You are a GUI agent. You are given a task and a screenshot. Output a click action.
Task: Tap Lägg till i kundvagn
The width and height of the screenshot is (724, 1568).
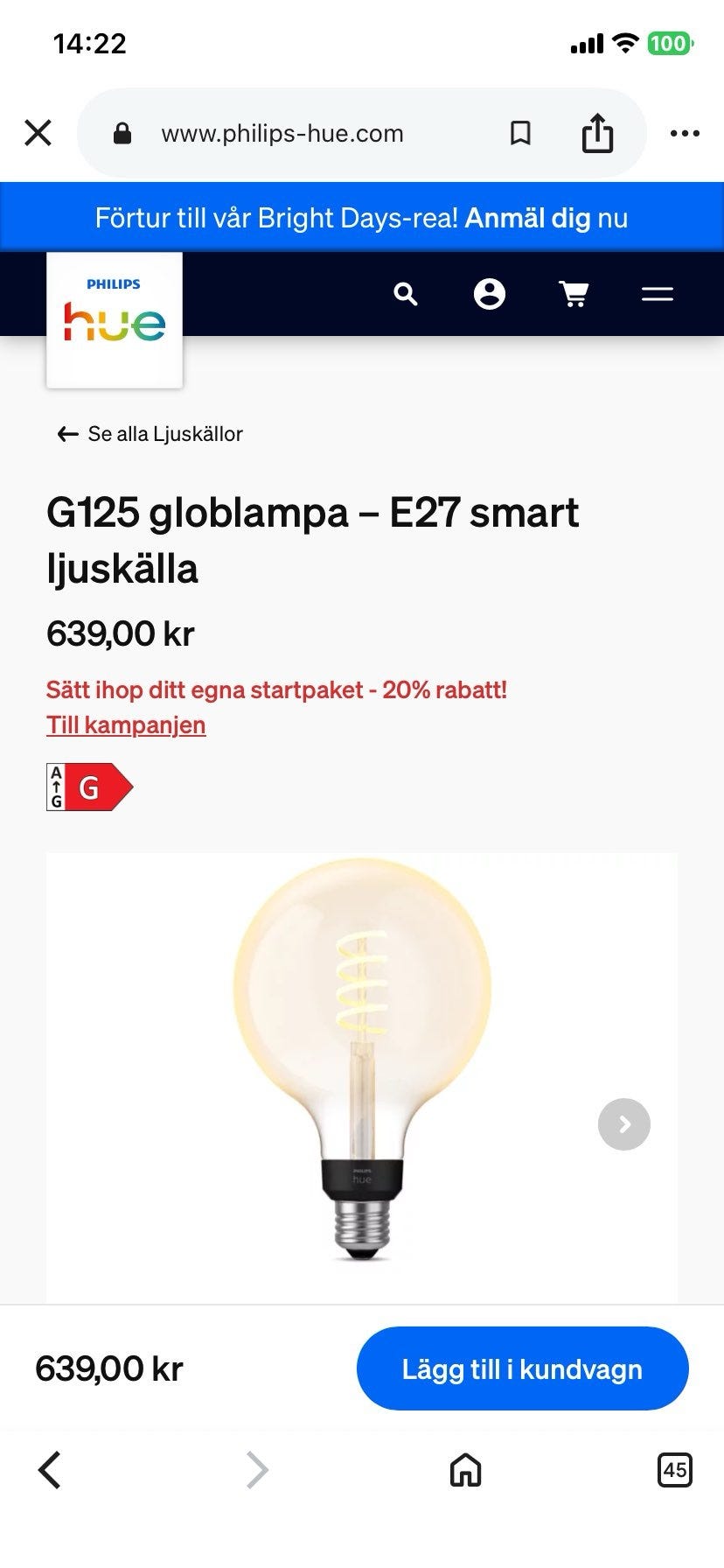[522, 1368]
